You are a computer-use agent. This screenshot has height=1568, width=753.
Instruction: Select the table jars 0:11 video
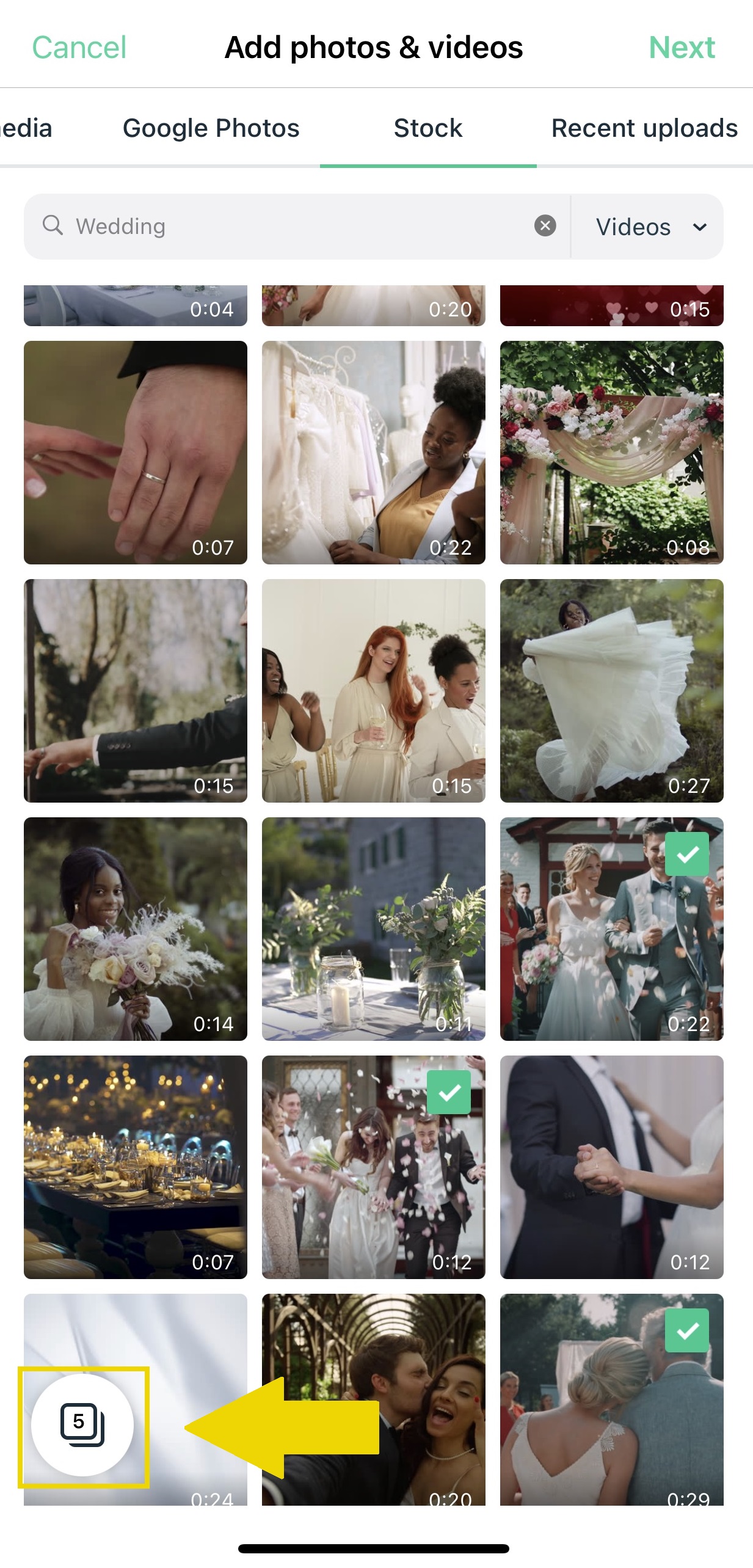(374, 929)
